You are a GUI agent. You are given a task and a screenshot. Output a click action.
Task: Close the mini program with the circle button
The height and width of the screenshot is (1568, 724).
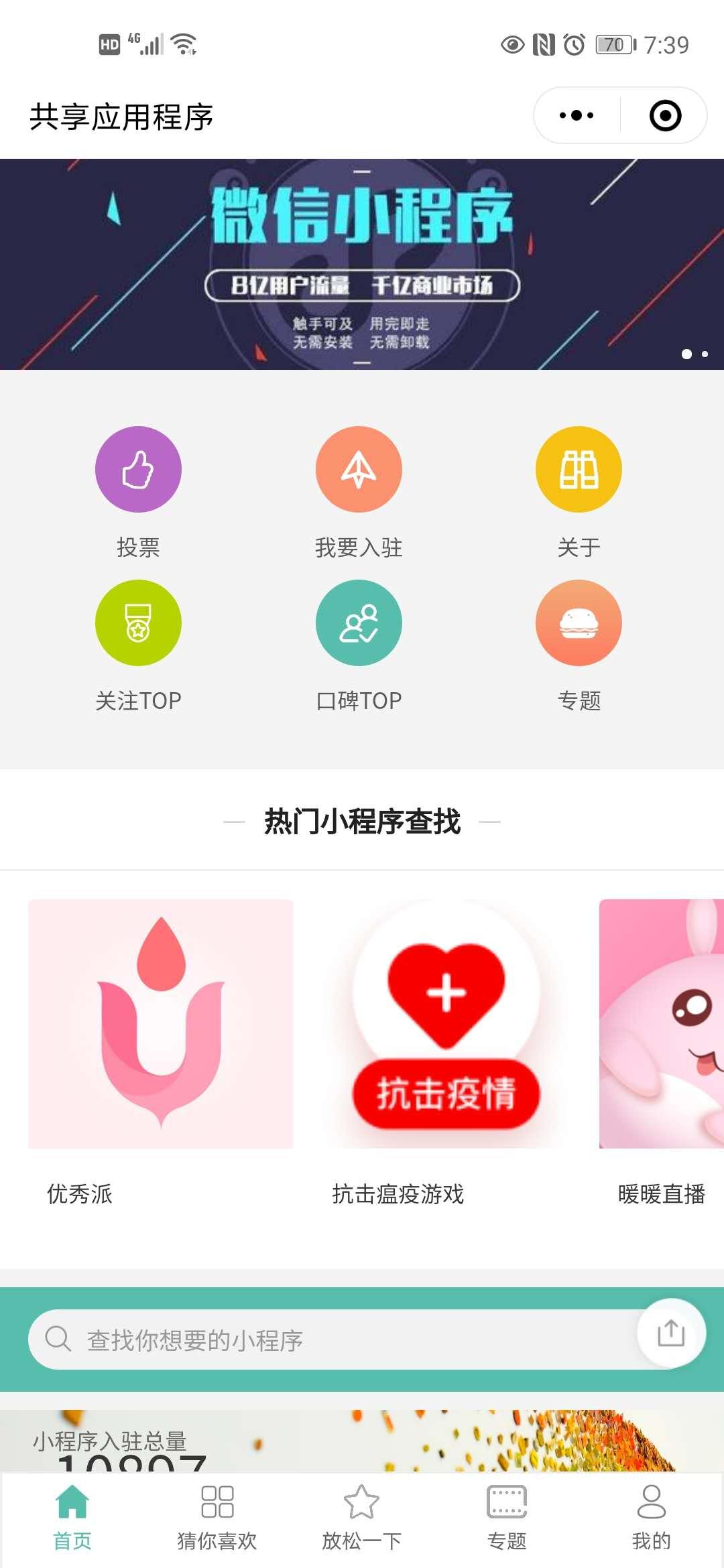tap(665, 115)
